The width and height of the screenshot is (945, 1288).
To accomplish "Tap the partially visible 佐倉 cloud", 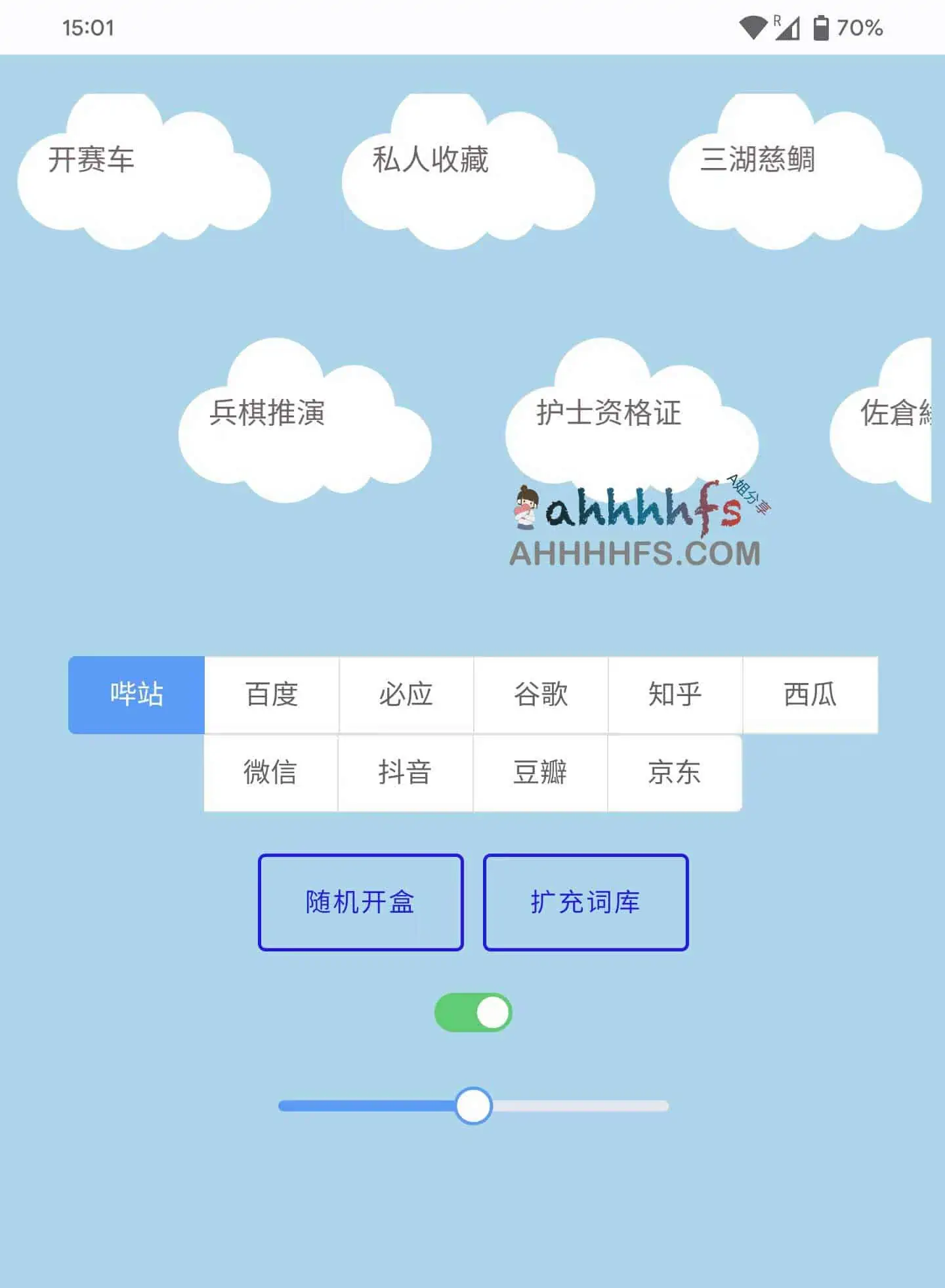I will [899, 413].
